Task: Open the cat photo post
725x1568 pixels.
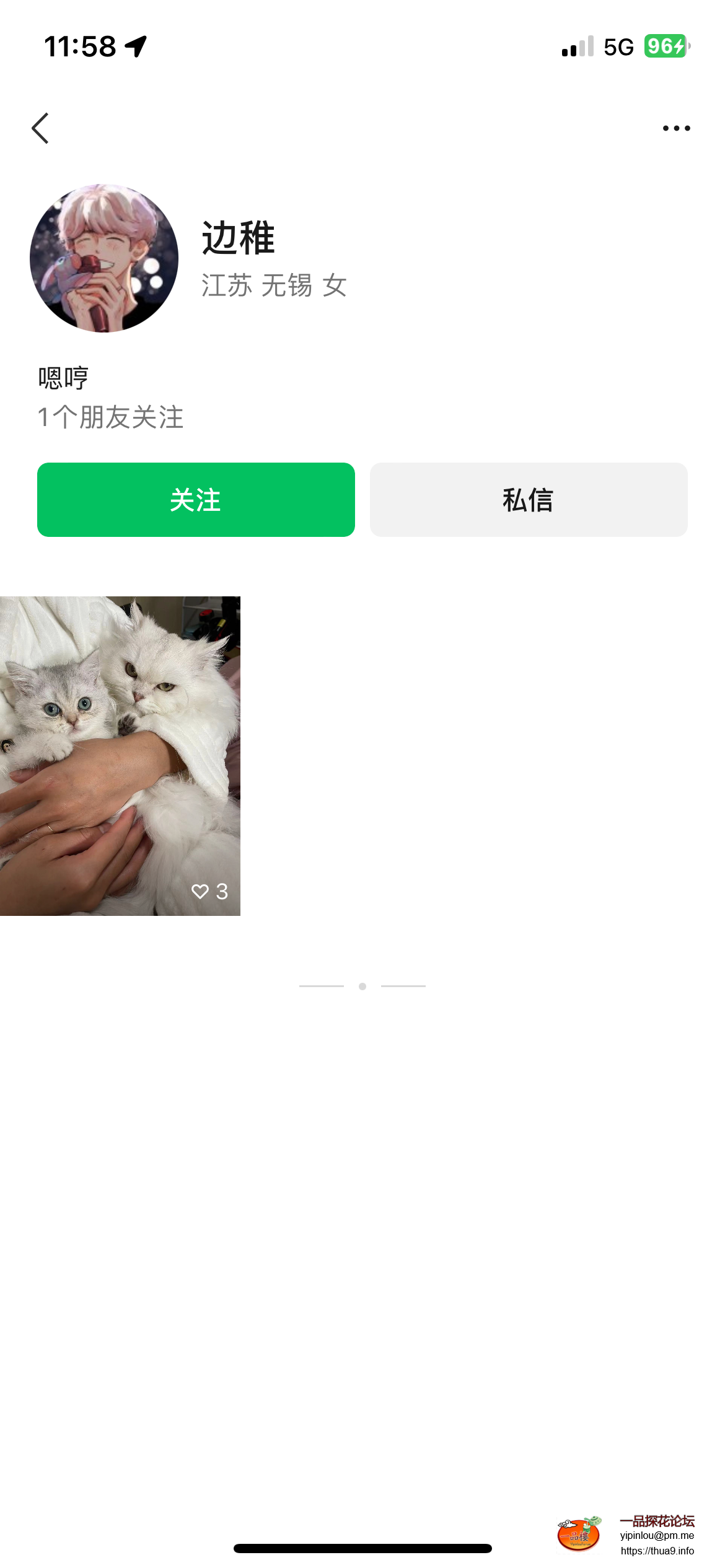Action: click(120, 756)
